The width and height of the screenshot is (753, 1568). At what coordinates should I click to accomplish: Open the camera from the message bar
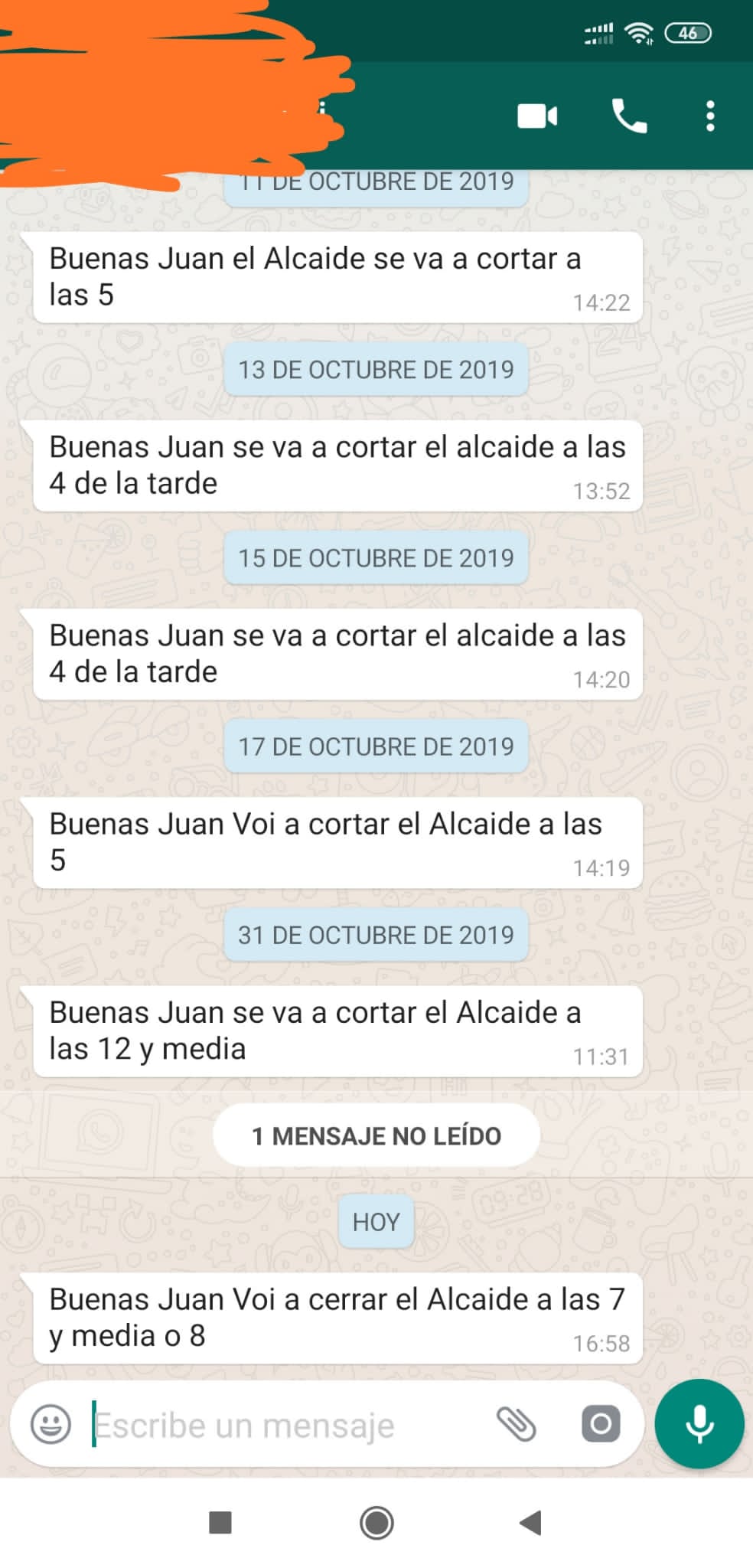click(601, 1424)
